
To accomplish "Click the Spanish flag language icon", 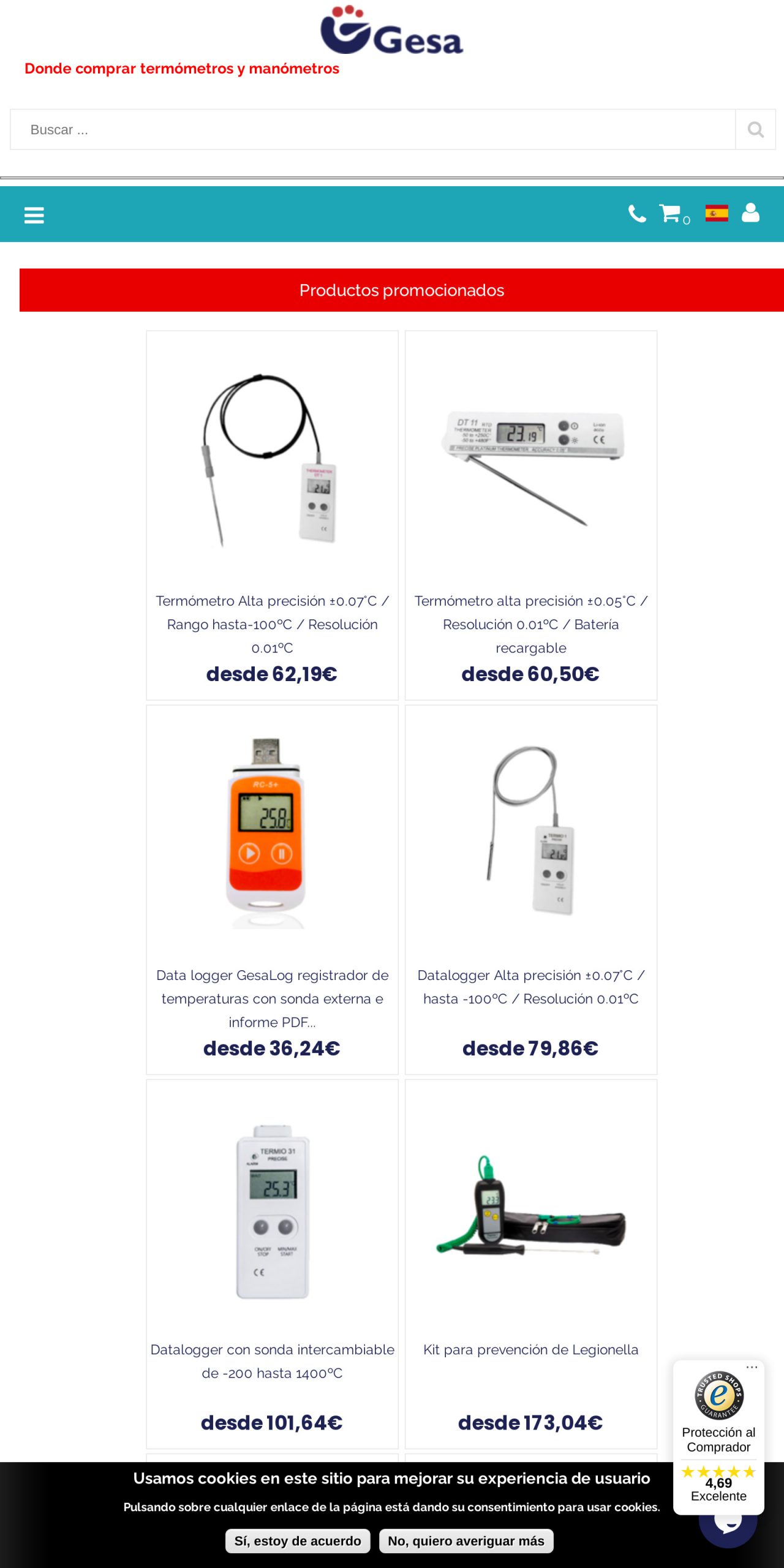I will 718,214.
